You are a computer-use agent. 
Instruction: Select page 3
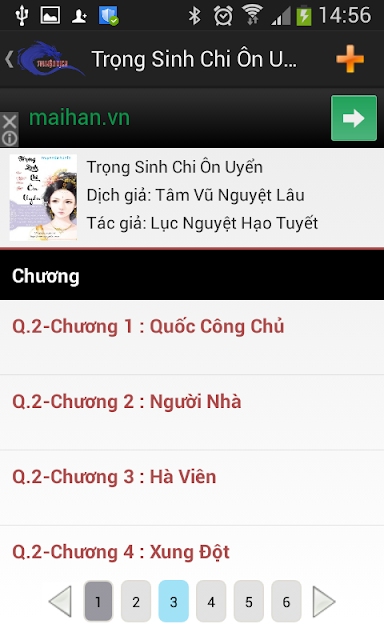(x=173, y=601)
